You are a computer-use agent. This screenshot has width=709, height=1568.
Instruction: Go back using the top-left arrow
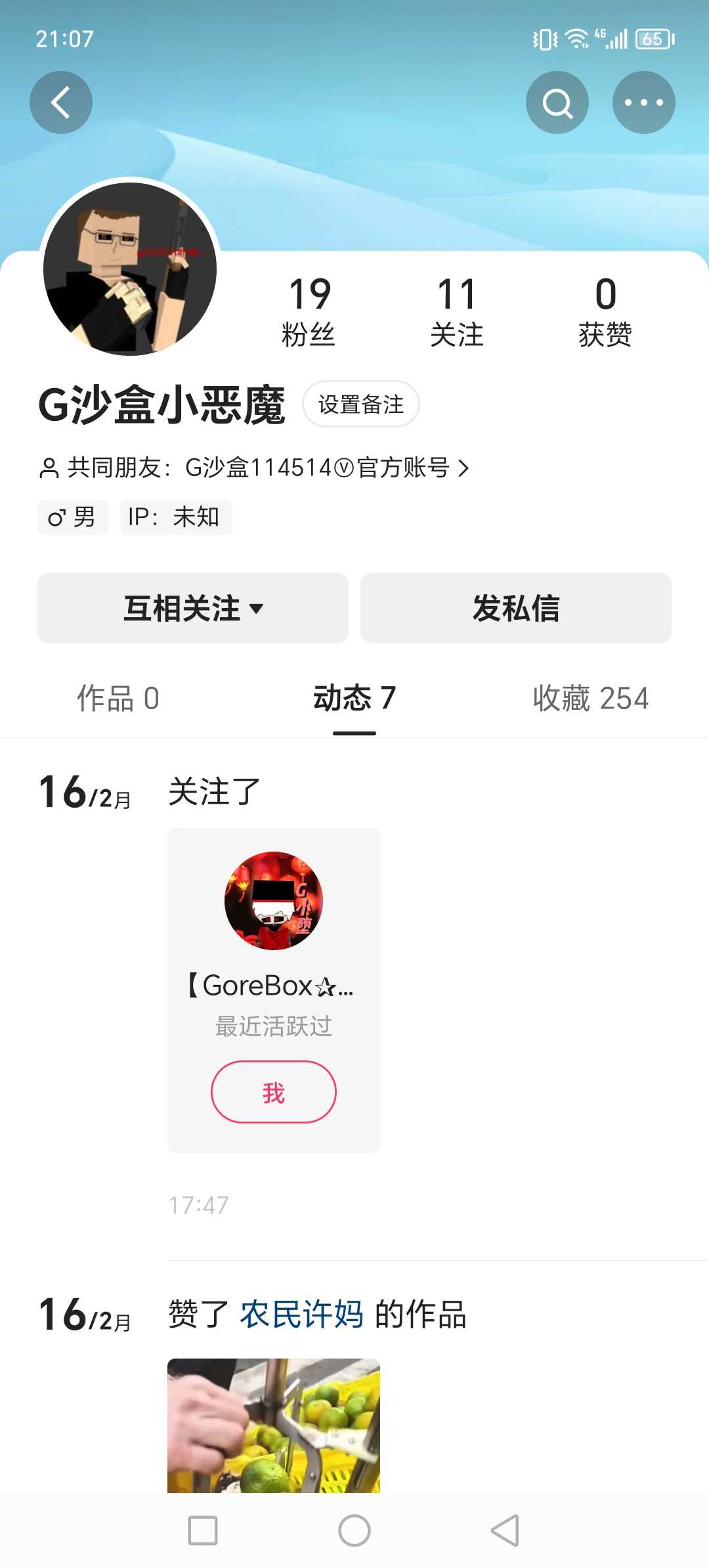(x=61, y=102)
